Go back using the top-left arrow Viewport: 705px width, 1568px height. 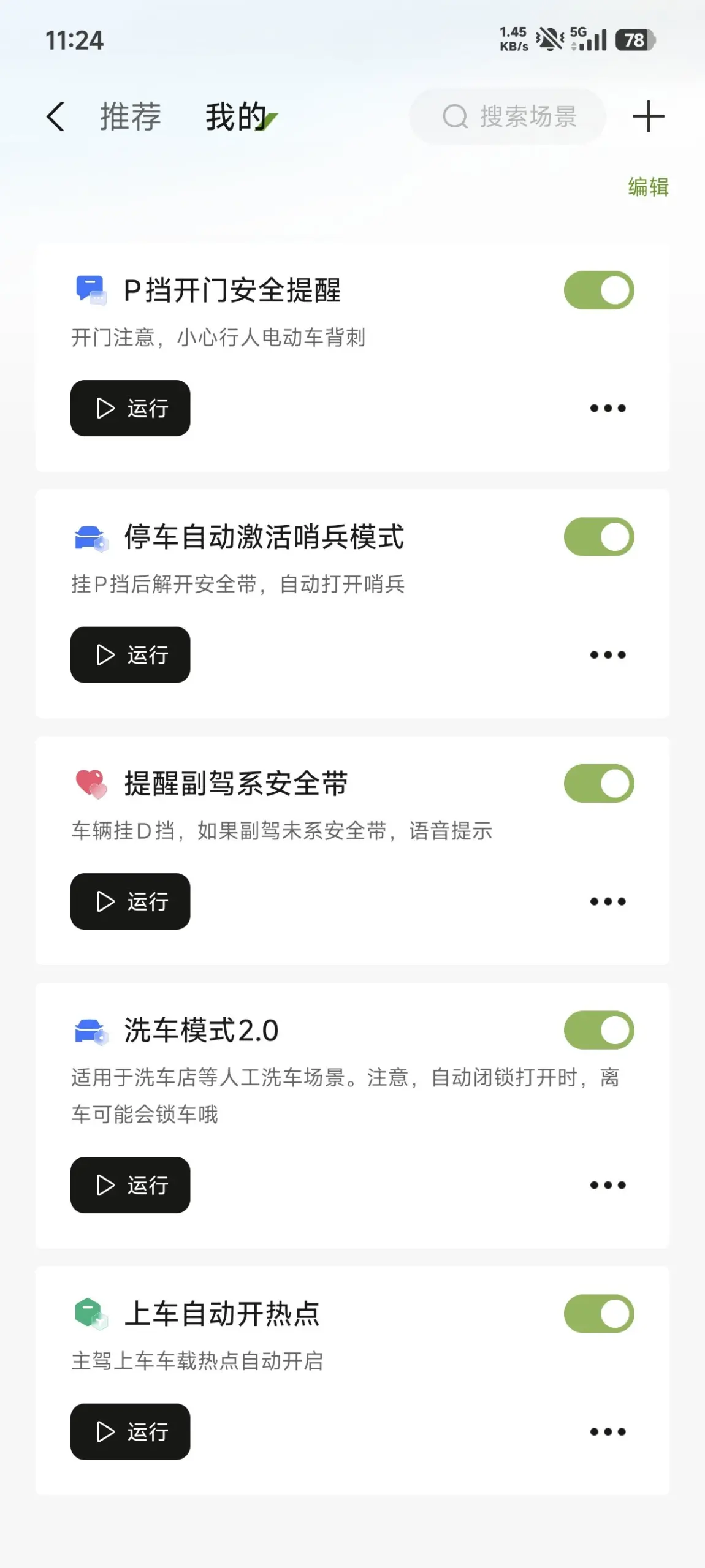(x=55, y=116)
